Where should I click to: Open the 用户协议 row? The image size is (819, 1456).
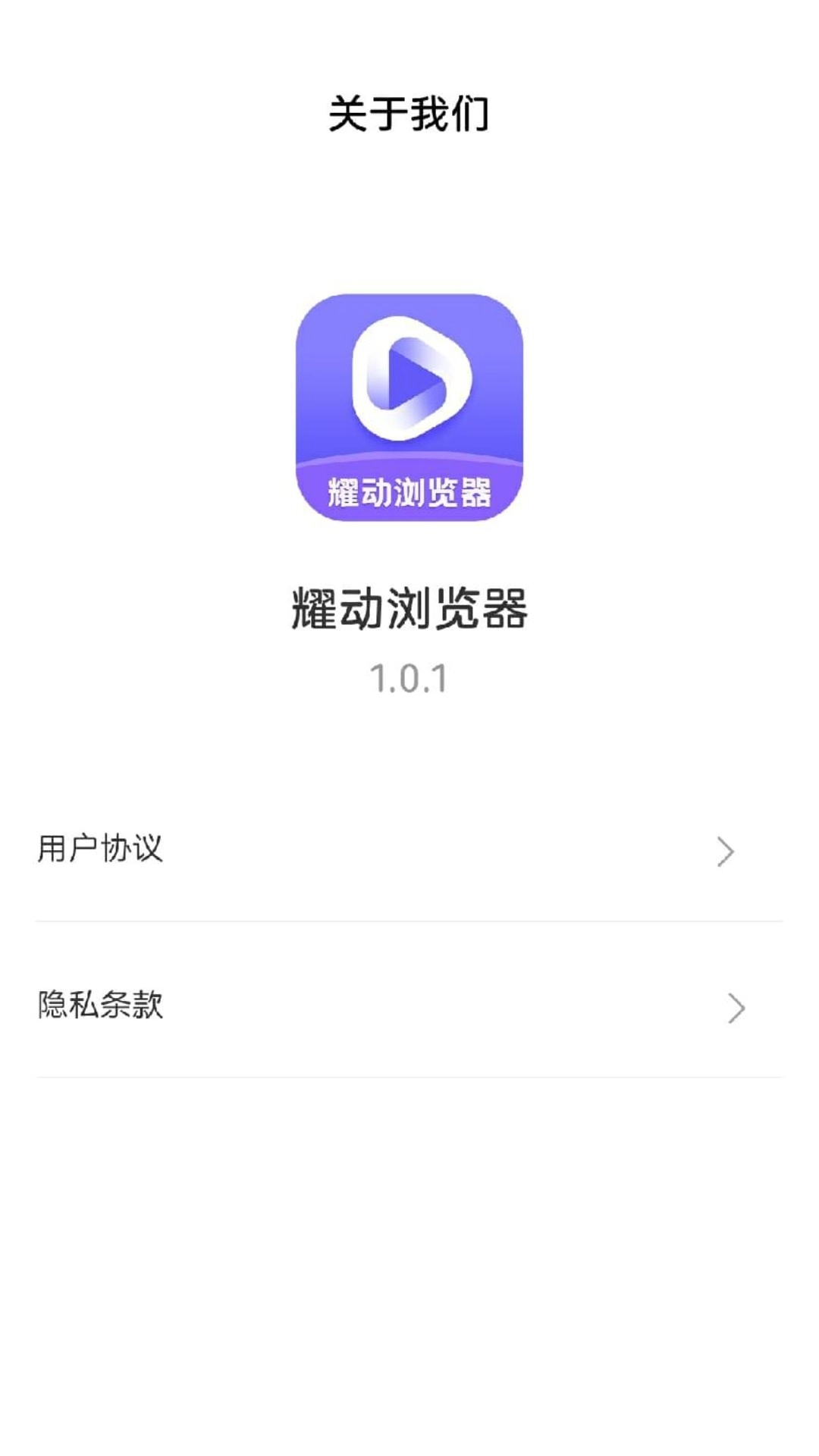[x=409, y=849]
